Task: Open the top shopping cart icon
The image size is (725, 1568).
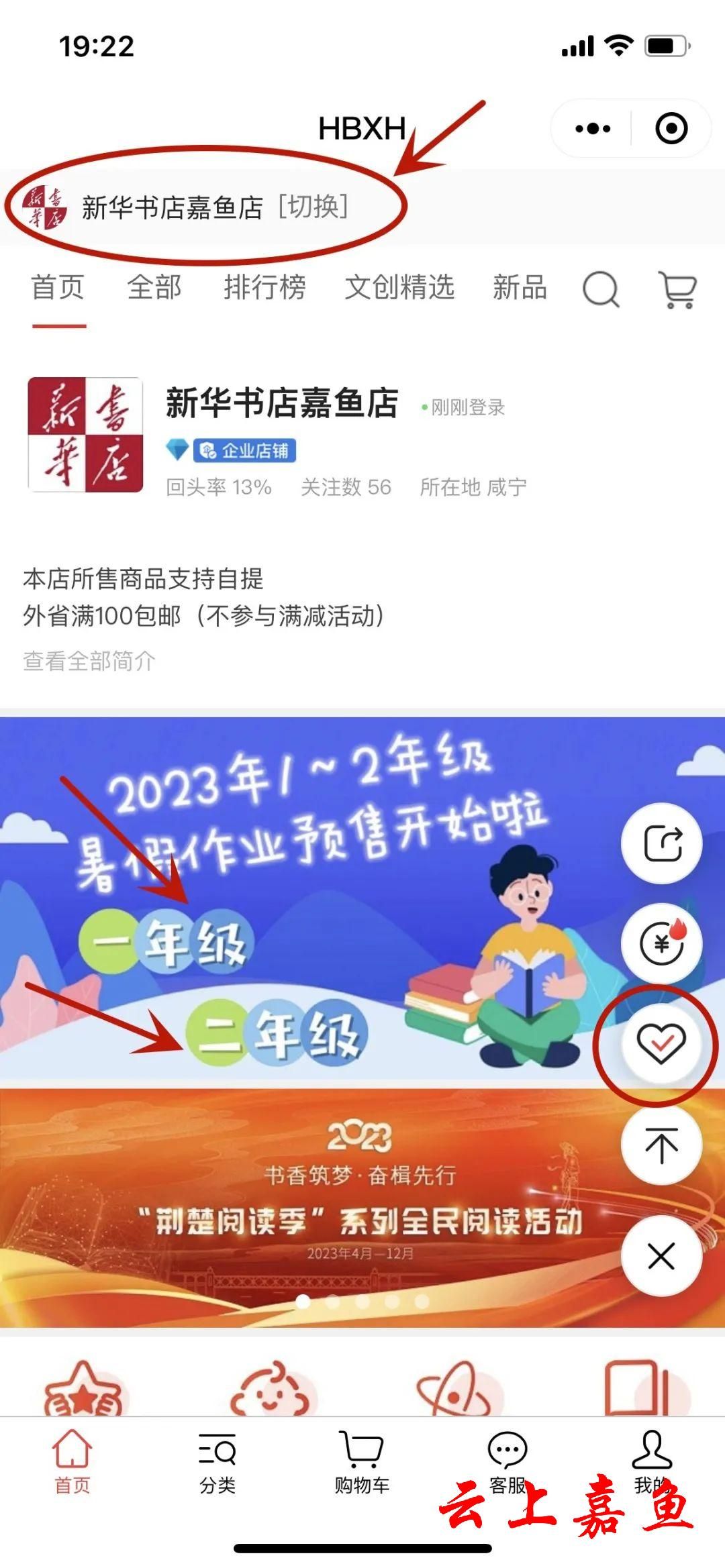Action: (677, 290)
